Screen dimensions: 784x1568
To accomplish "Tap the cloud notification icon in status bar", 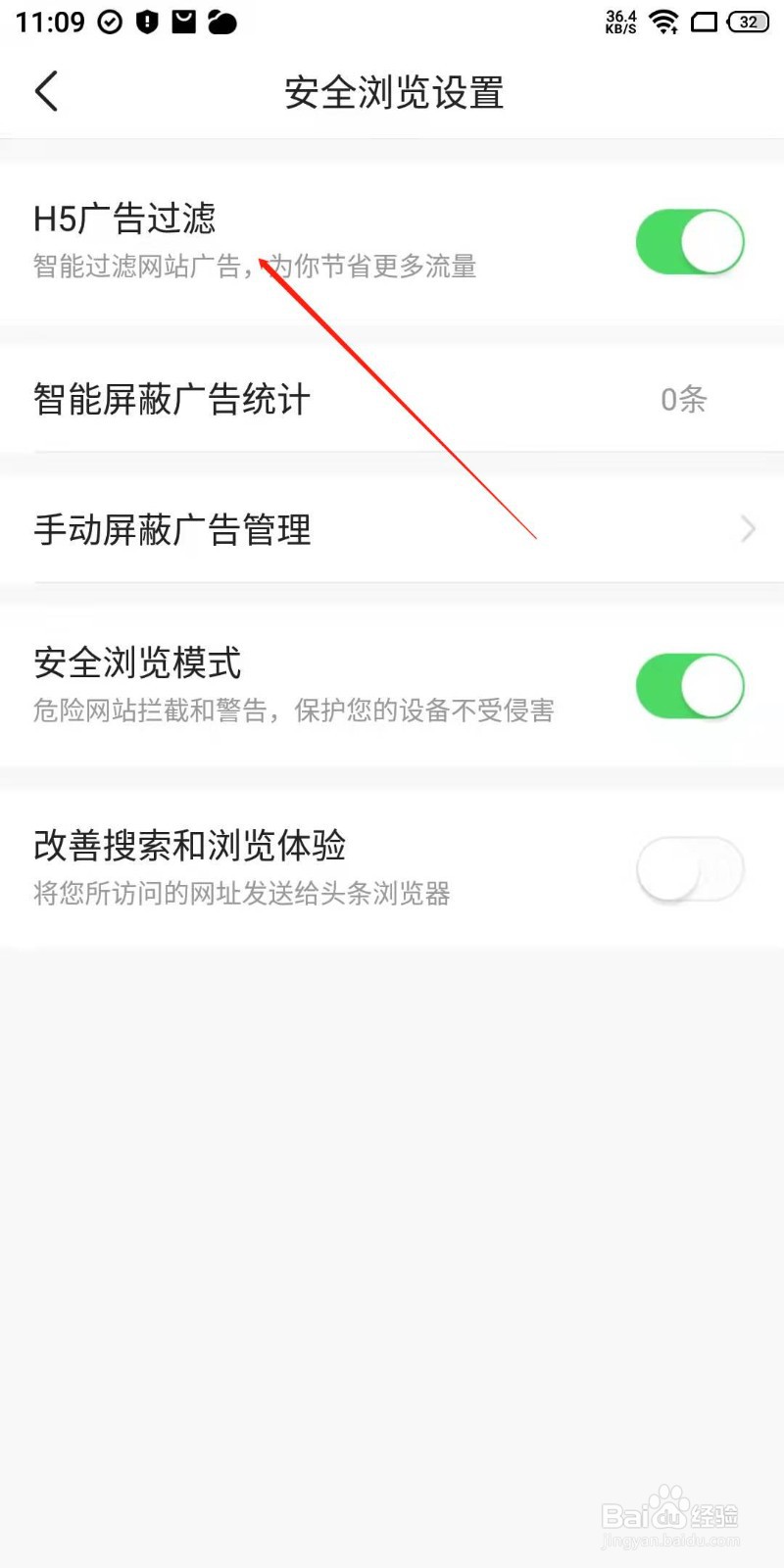I will pyautogui.click(x=223, y=22).
